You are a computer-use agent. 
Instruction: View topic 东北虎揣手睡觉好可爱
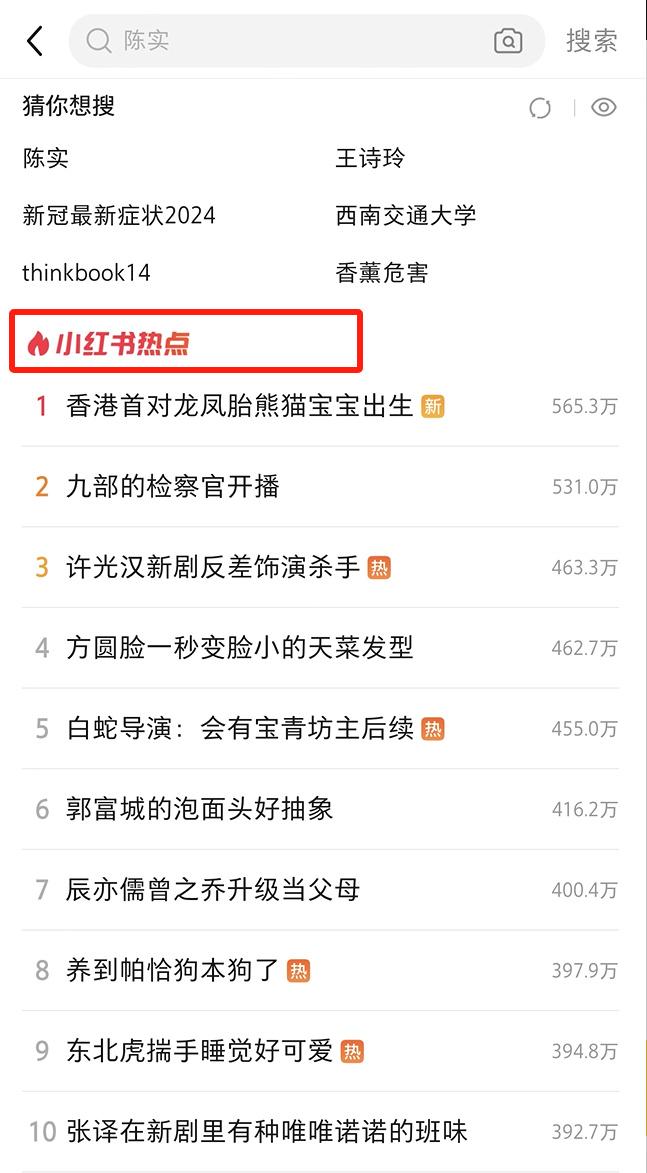pyautogui.click(x=320, y=1052)
